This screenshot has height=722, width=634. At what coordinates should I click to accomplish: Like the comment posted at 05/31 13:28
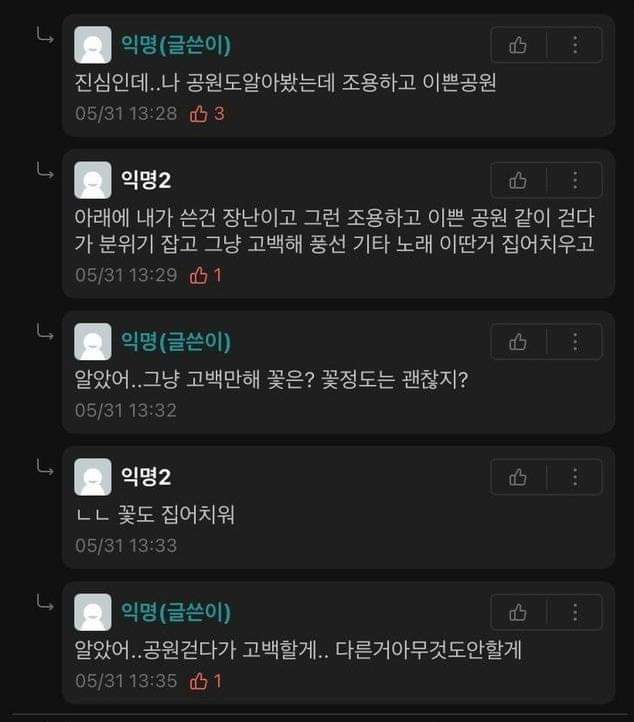(x=518, y=45)
